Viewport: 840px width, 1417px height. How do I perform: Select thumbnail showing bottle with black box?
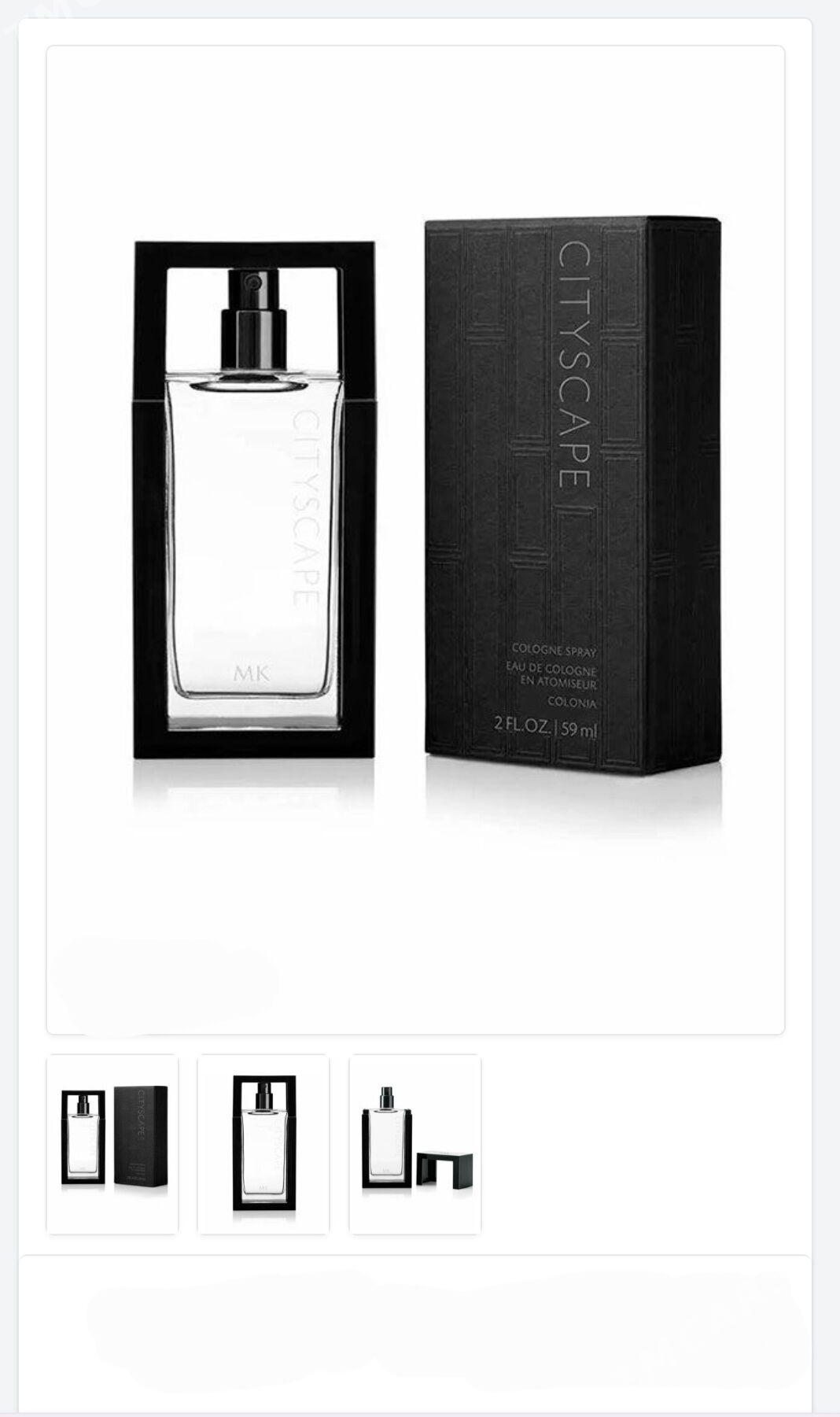coord(112,1143)
